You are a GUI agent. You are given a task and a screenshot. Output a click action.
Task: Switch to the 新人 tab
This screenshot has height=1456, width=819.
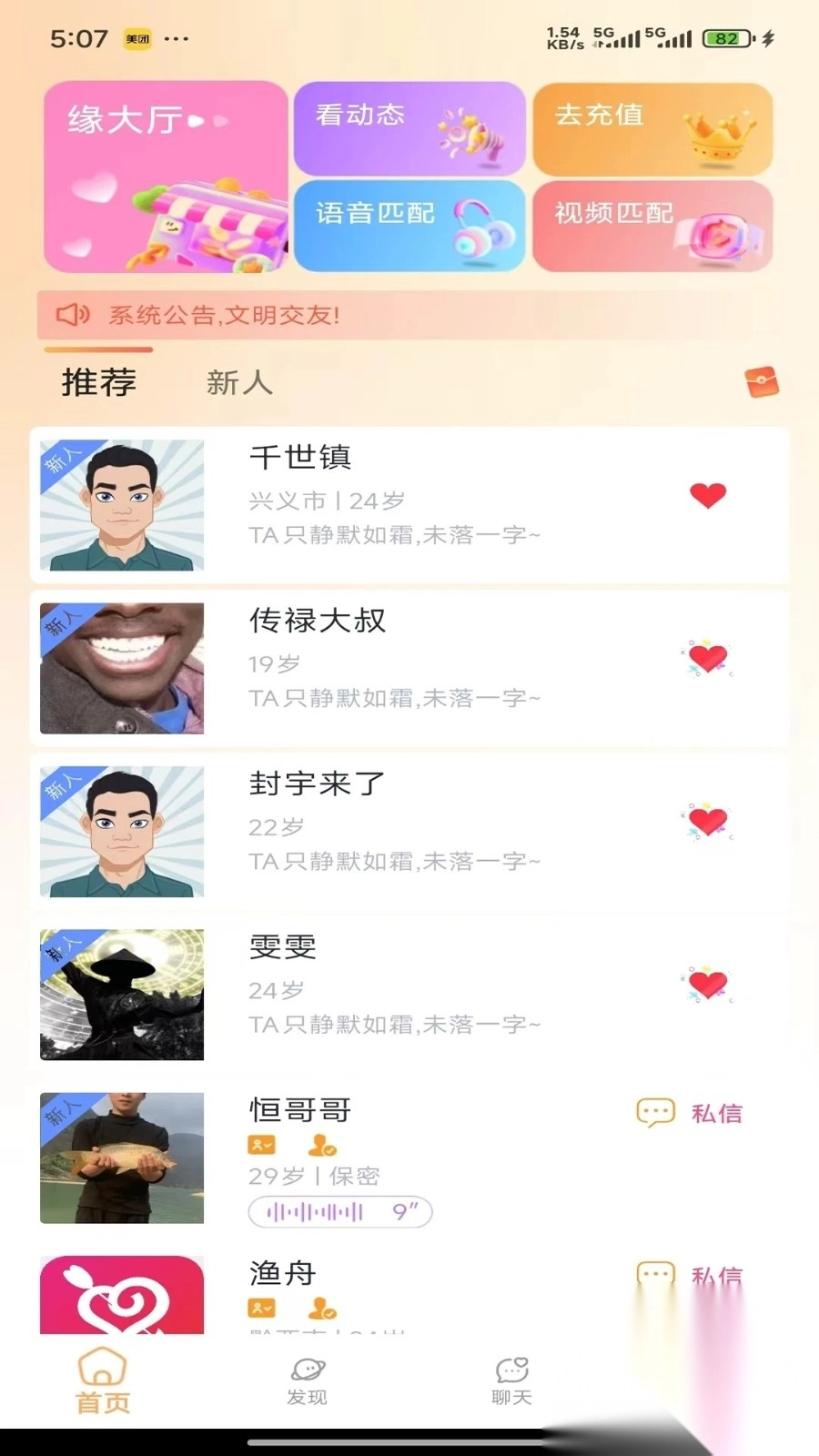pyautogui.click(x=239, y=382)
